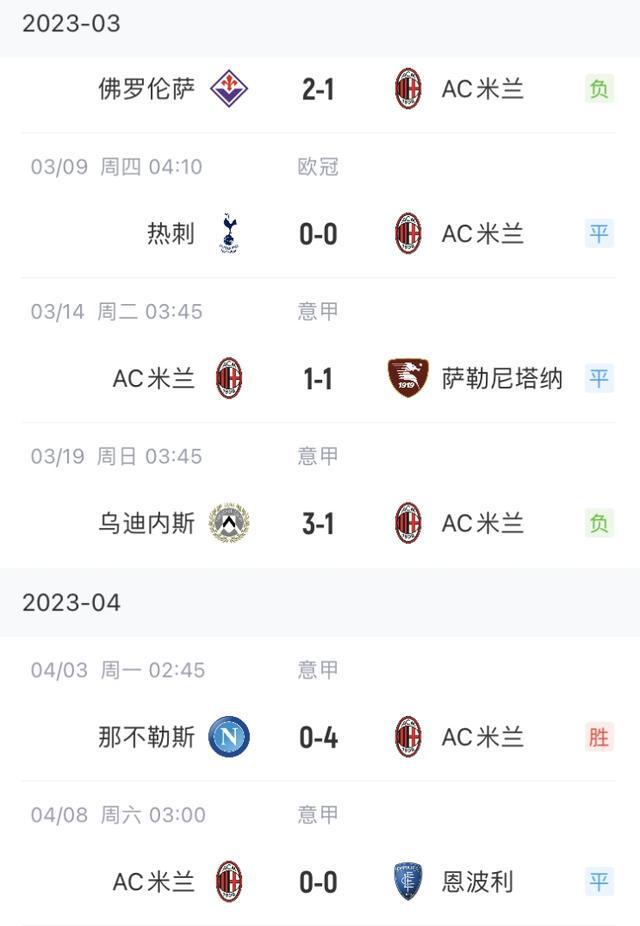Image resolution: width=640 pixels, height=926 pixels.
Task: Open the Tottenham 0-0 AC Milan match
Action: tap(318, 234)
